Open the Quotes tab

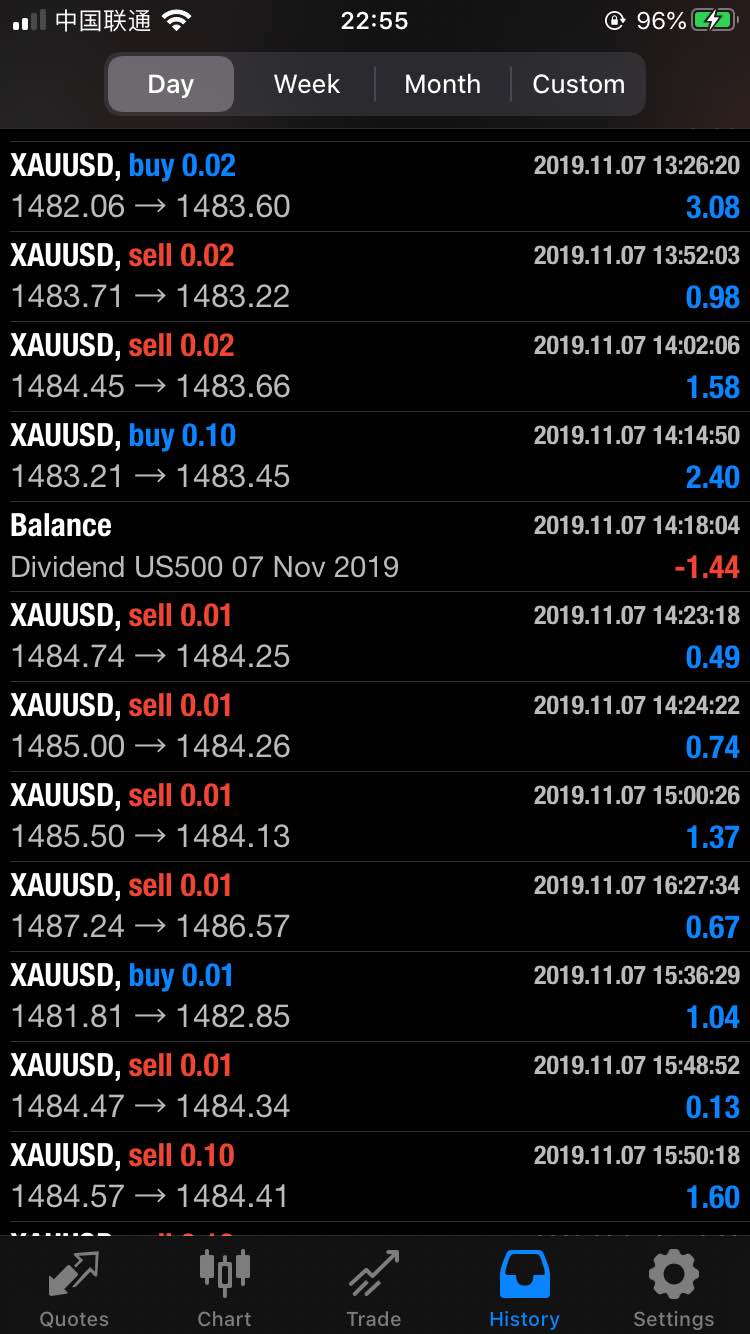tap(74, 1289)
